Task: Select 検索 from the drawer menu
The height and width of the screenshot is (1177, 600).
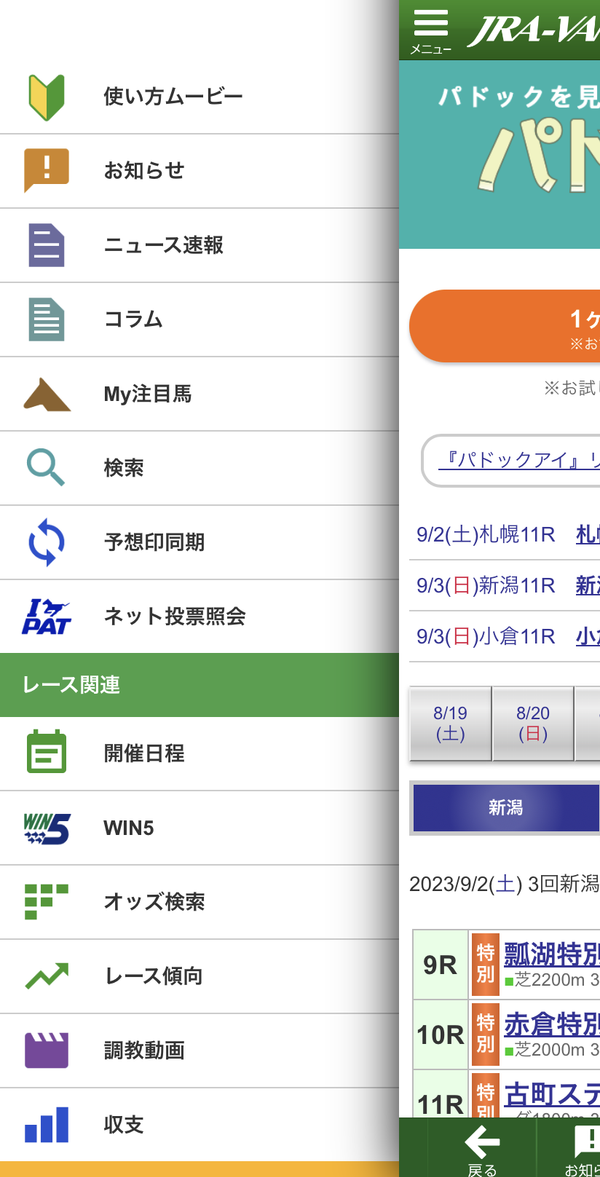Action: (x=199, y=468)
